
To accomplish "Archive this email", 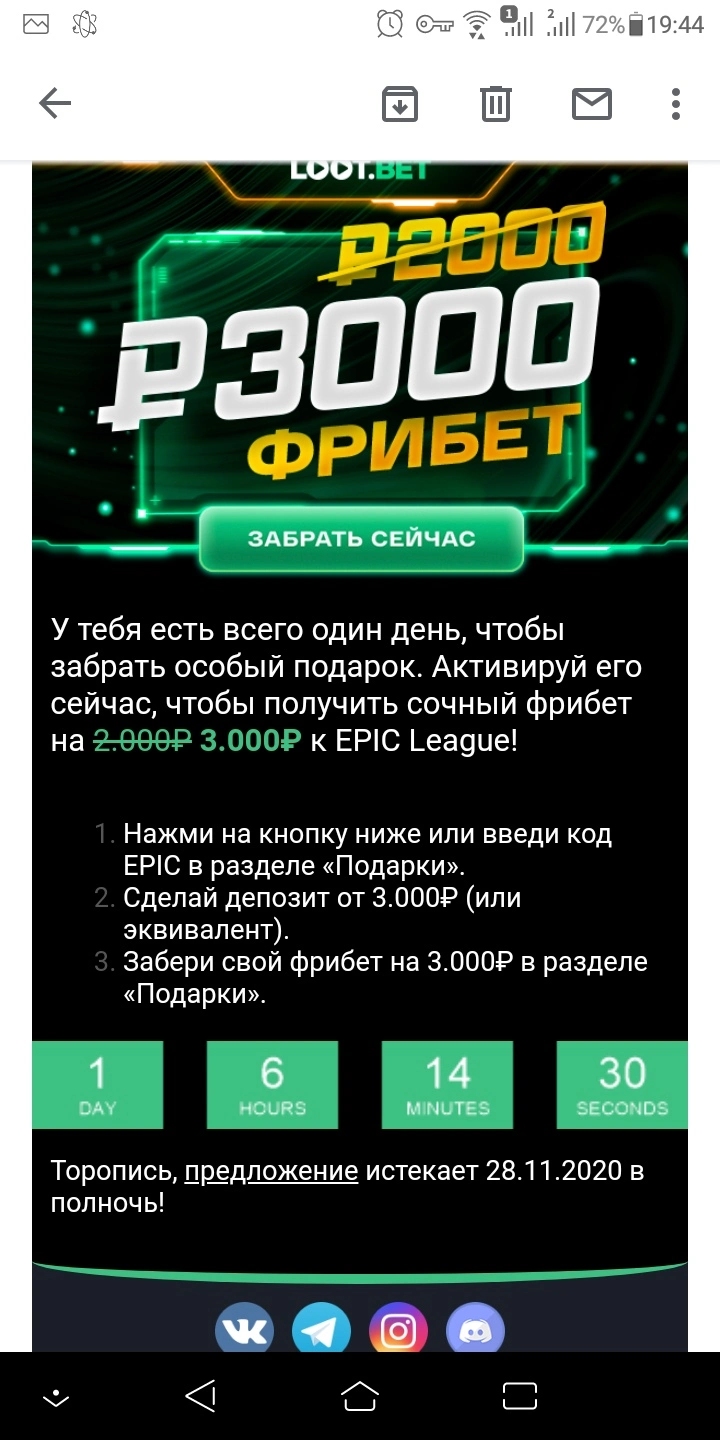I will point(400,103).
